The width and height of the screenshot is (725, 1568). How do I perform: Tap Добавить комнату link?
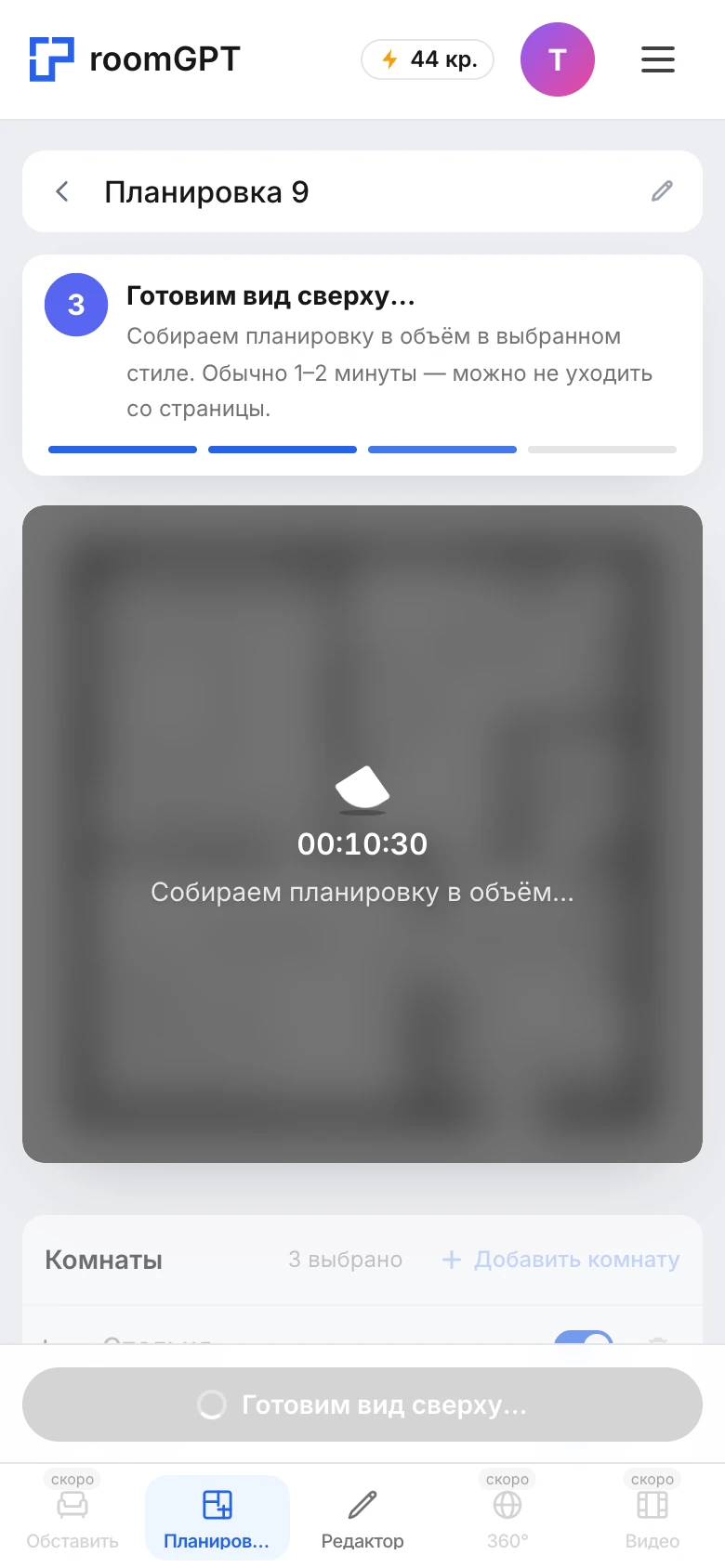560,1260
